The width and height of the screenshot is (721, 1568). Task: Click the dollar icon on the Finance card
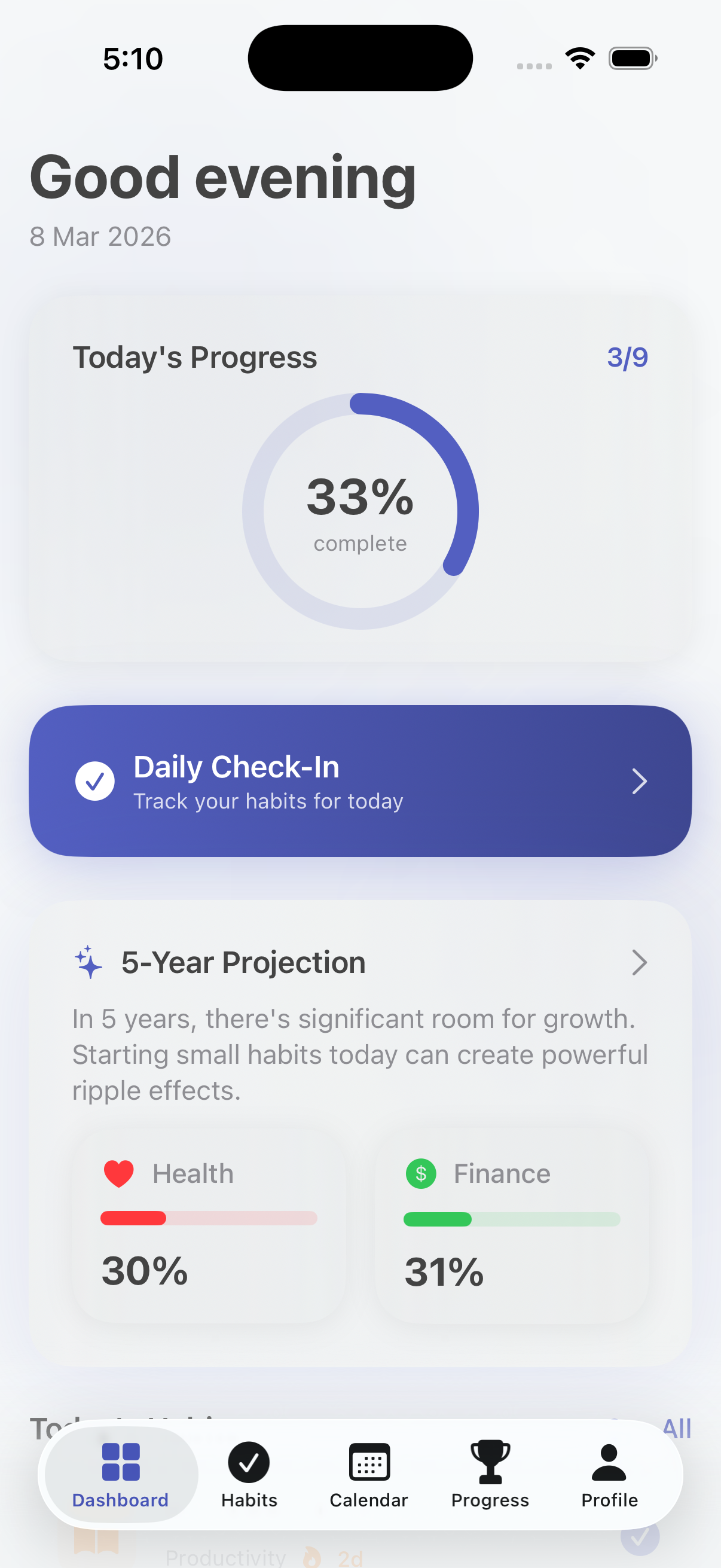click(420, 1173)
